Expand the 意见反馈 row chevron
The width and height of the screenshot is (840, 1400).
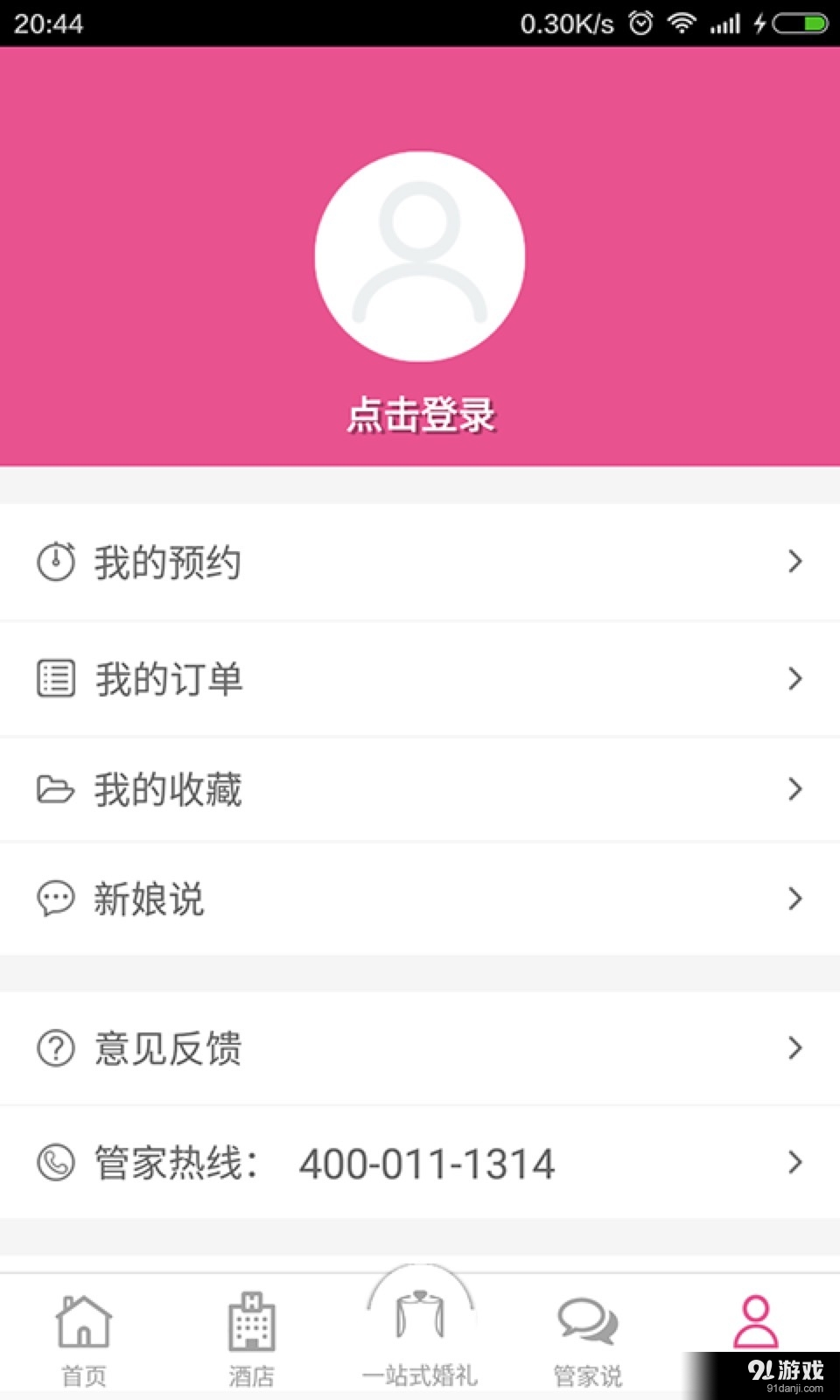794,1048
